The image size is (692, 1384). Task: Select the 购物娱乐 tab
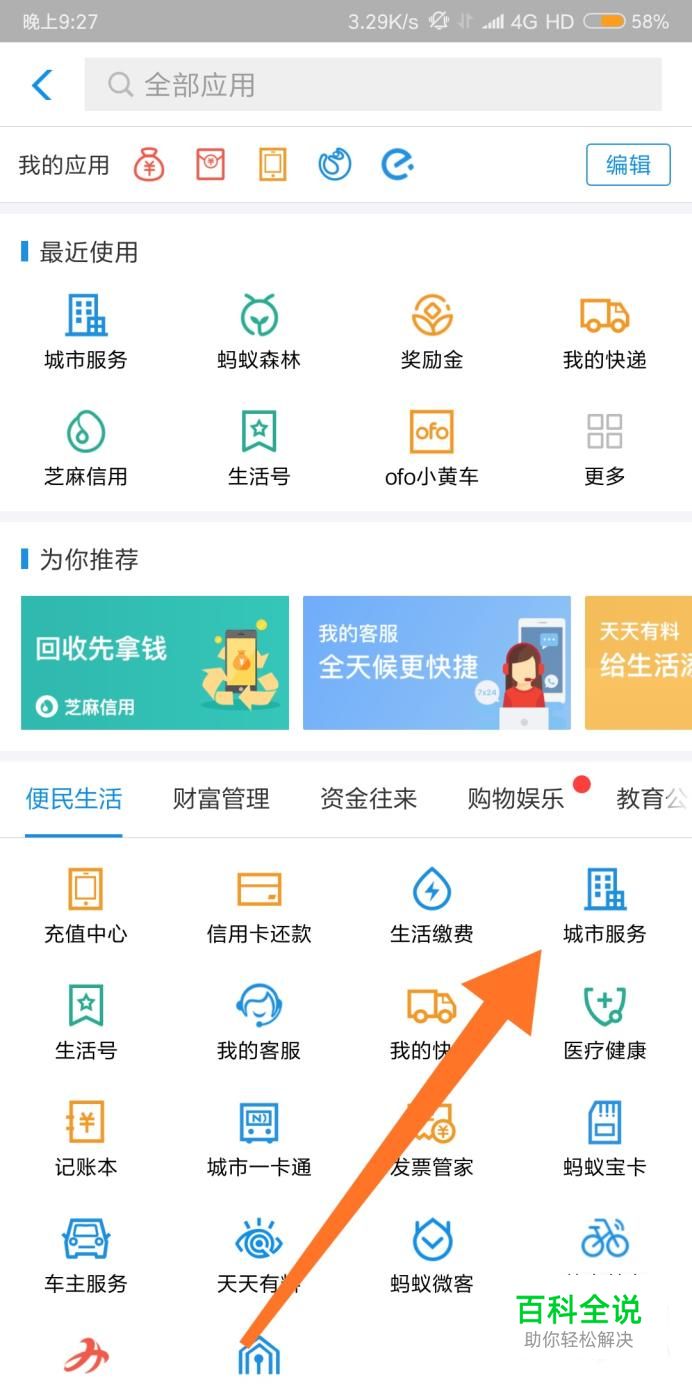[516, 798]
